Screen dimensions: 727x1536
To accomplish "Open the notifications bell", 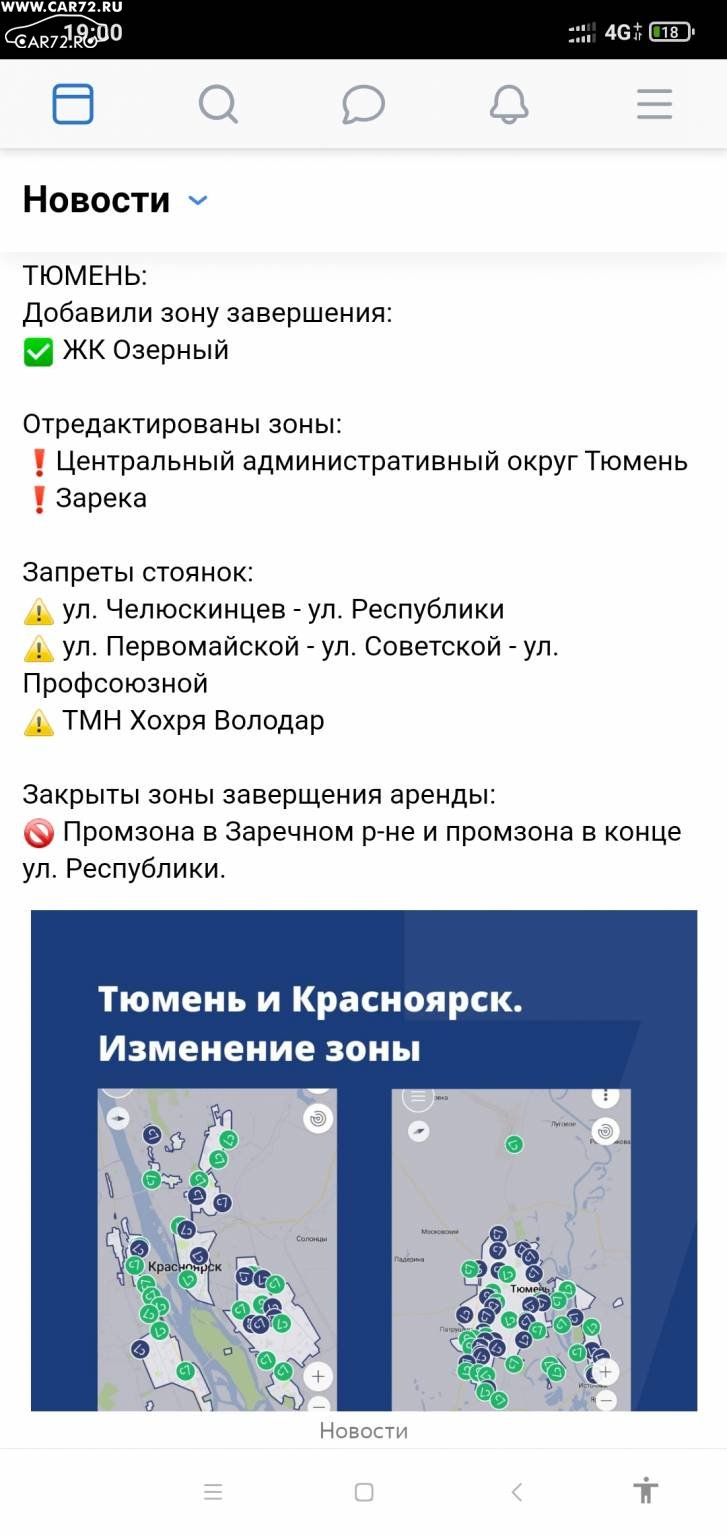I will pyautogui.click(x=509, y=104).
